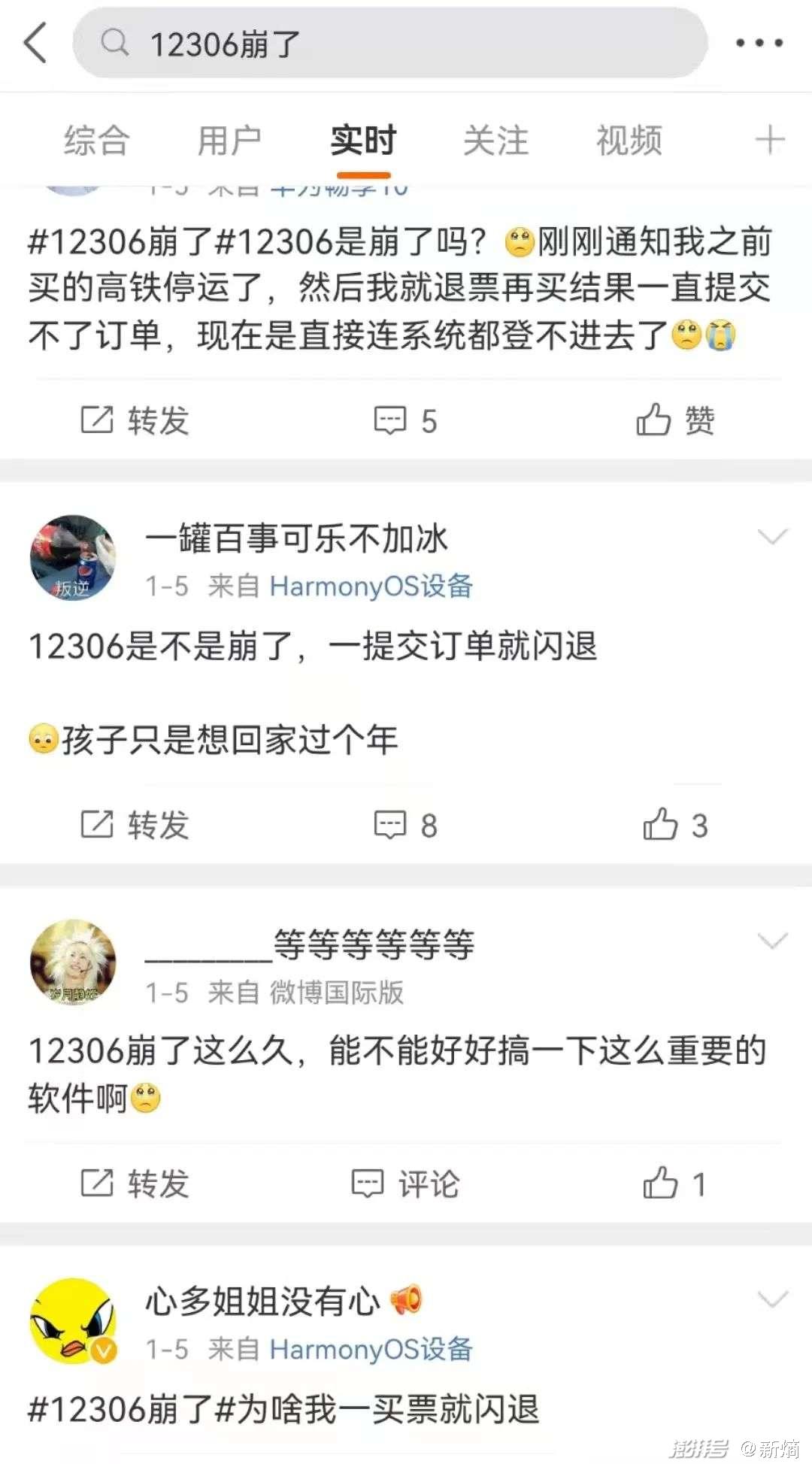Image resolution: width=812 pixels, height=1464 pixels.
Task: Tap the #12306崩了# hashtag in 心多姐姐没有心's post
Action: [120, 1409]
